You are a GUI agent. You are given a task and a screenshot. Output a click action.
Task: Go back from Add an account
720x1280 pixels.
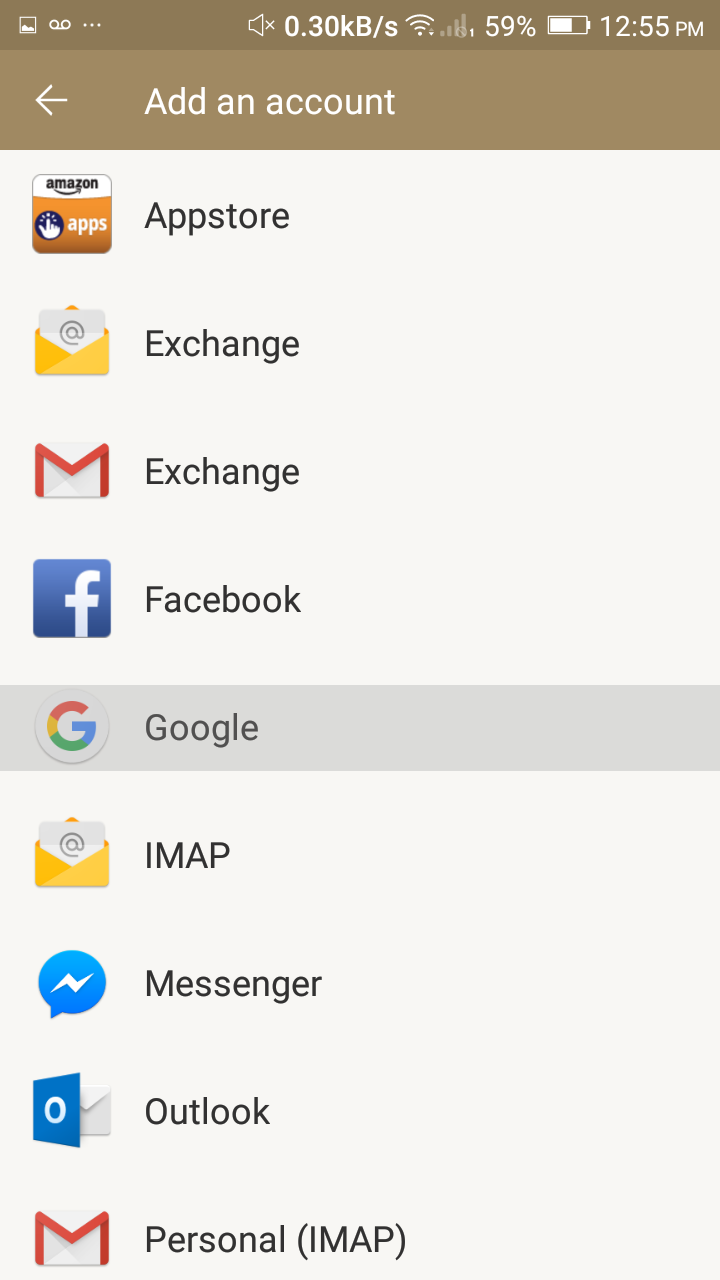tap(51, 101)
